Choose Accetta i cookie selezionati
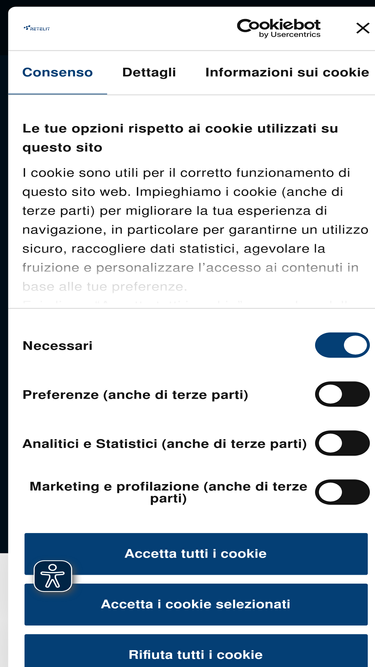Image resolution: width=375 pixels, height=667 pixels. click(196, 604)
